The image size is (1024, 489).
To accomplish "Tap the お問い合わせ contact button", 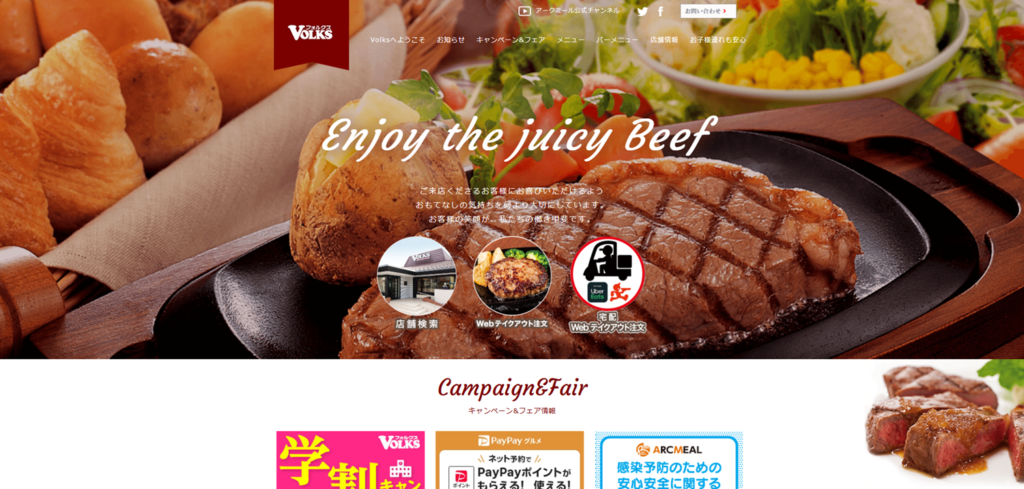I will [x=708, y=11].
